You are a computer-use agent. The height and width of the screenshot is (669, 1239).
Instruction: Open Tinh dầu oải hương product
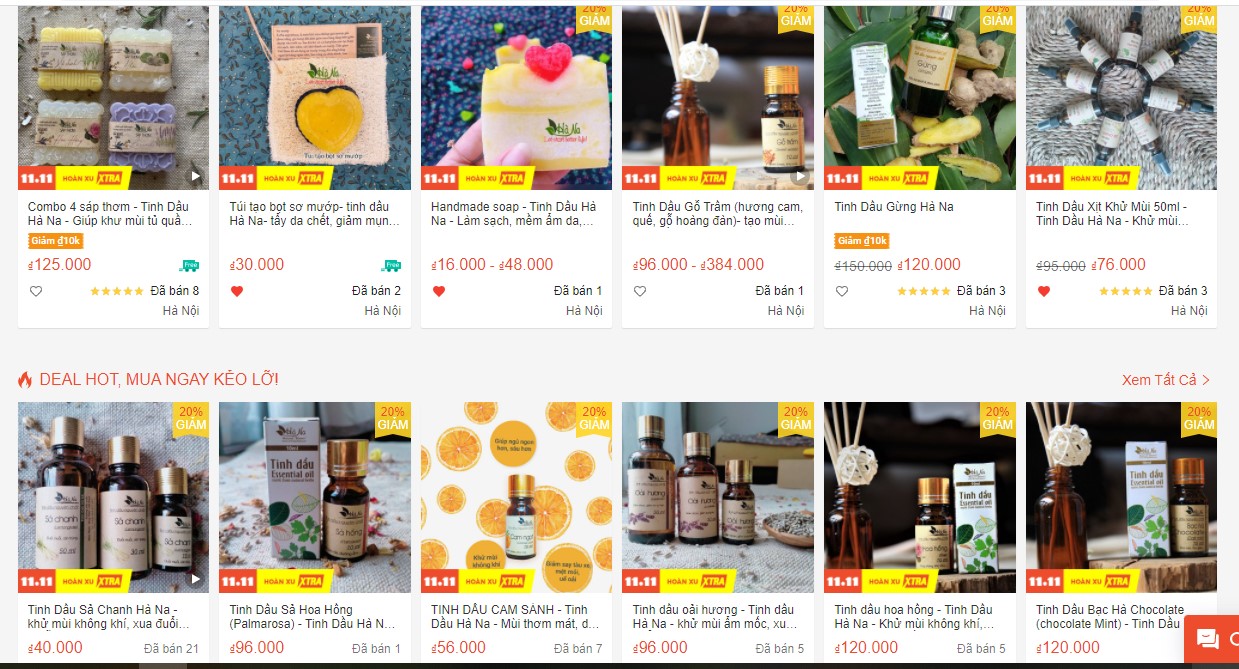coord(718,500)
